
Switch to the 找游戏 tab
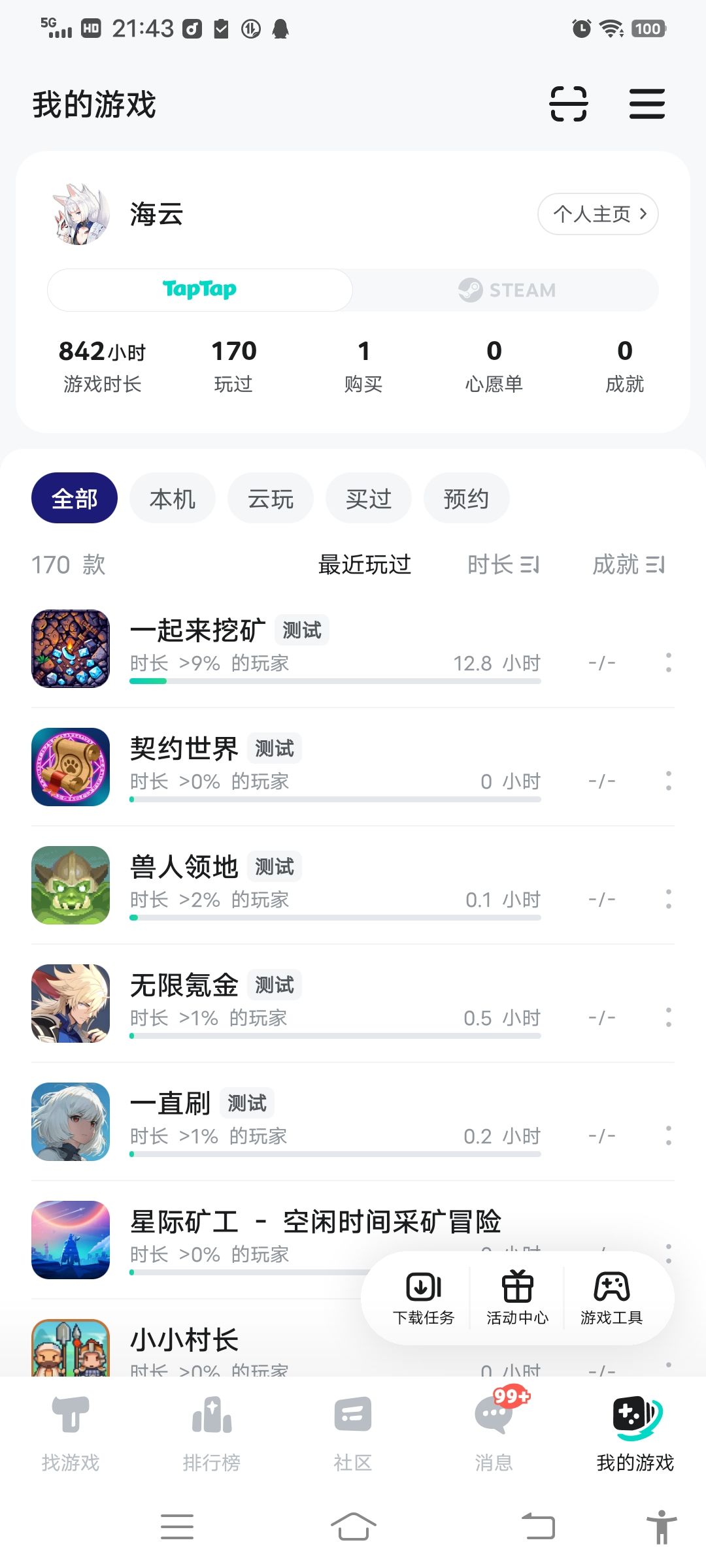tap(71, 1433)
